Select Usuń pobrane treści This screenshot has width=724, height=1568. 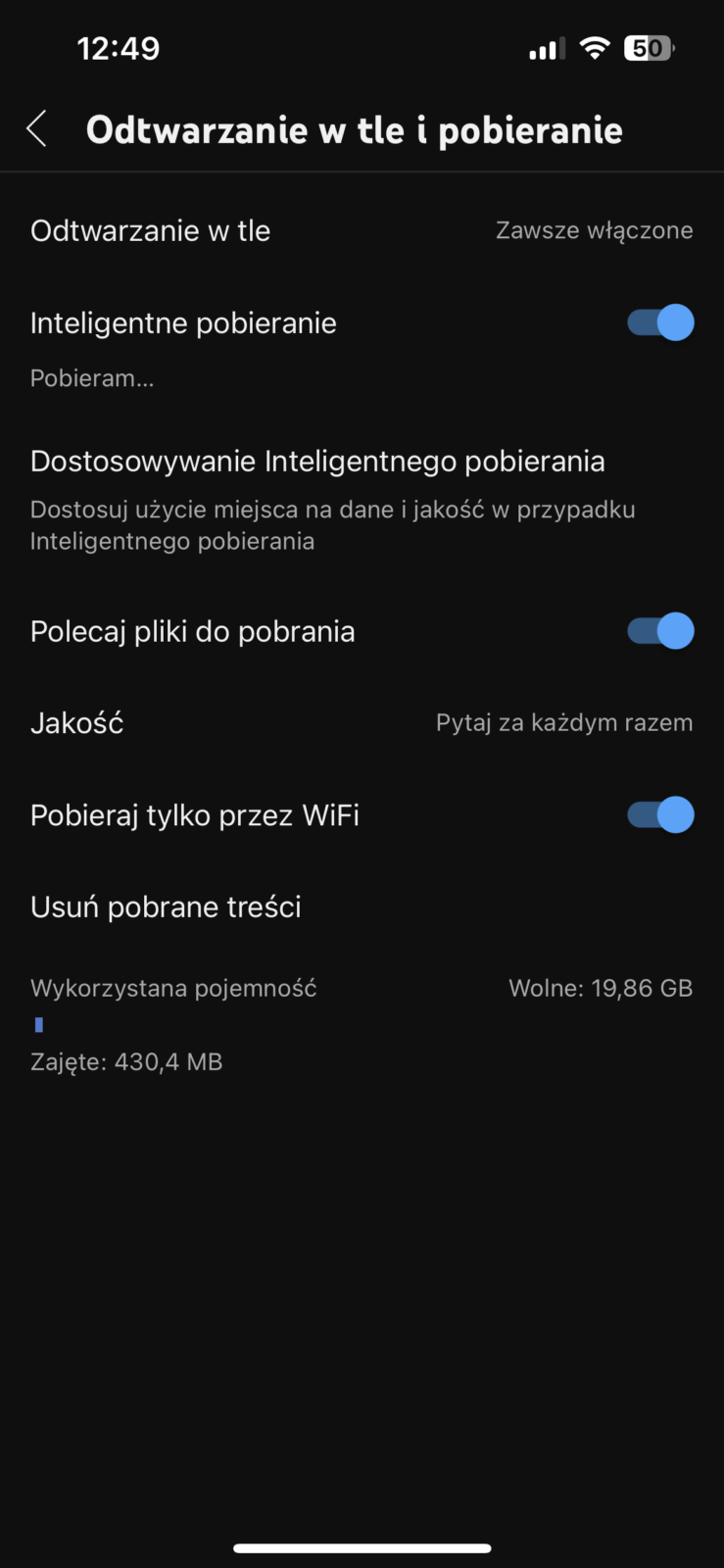(x=167, y=907)
